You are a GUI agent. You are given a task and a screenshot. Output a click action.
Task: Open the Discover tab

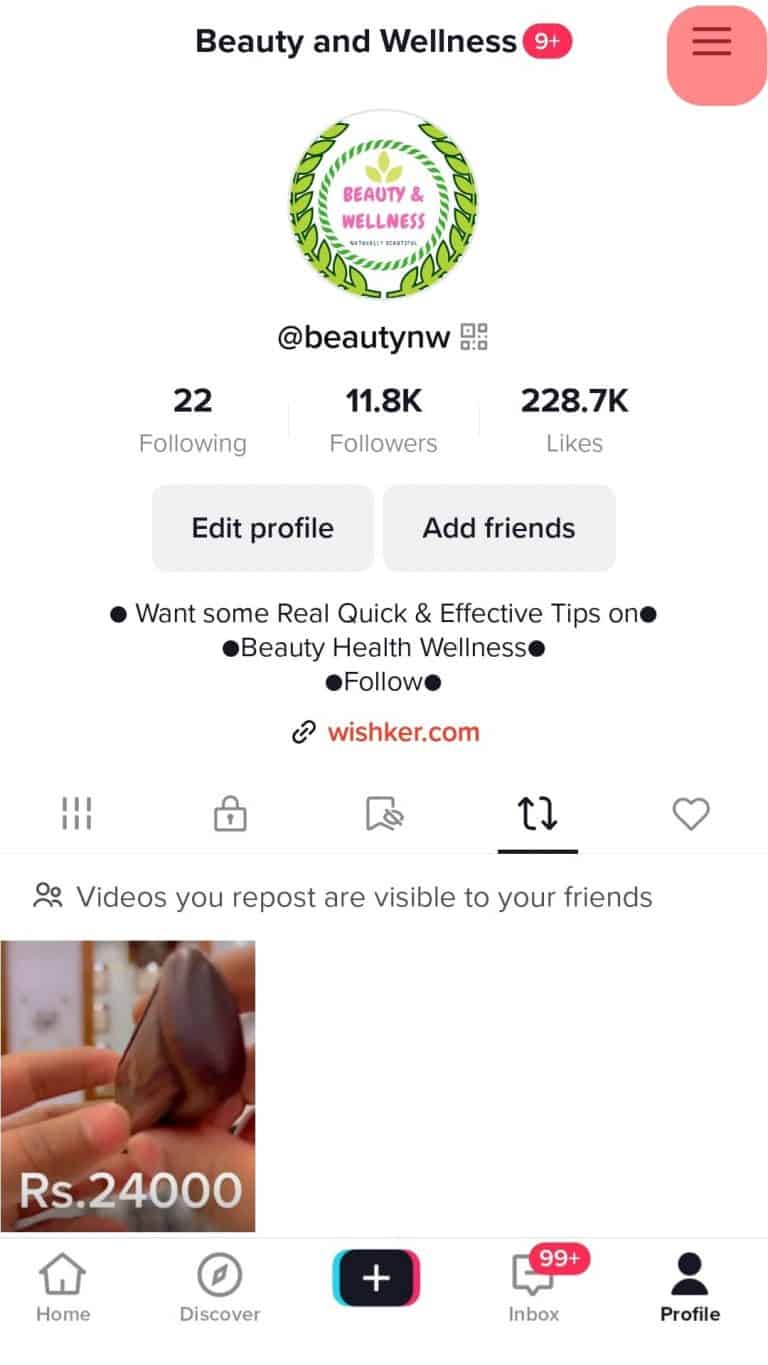click(219, 1288)
